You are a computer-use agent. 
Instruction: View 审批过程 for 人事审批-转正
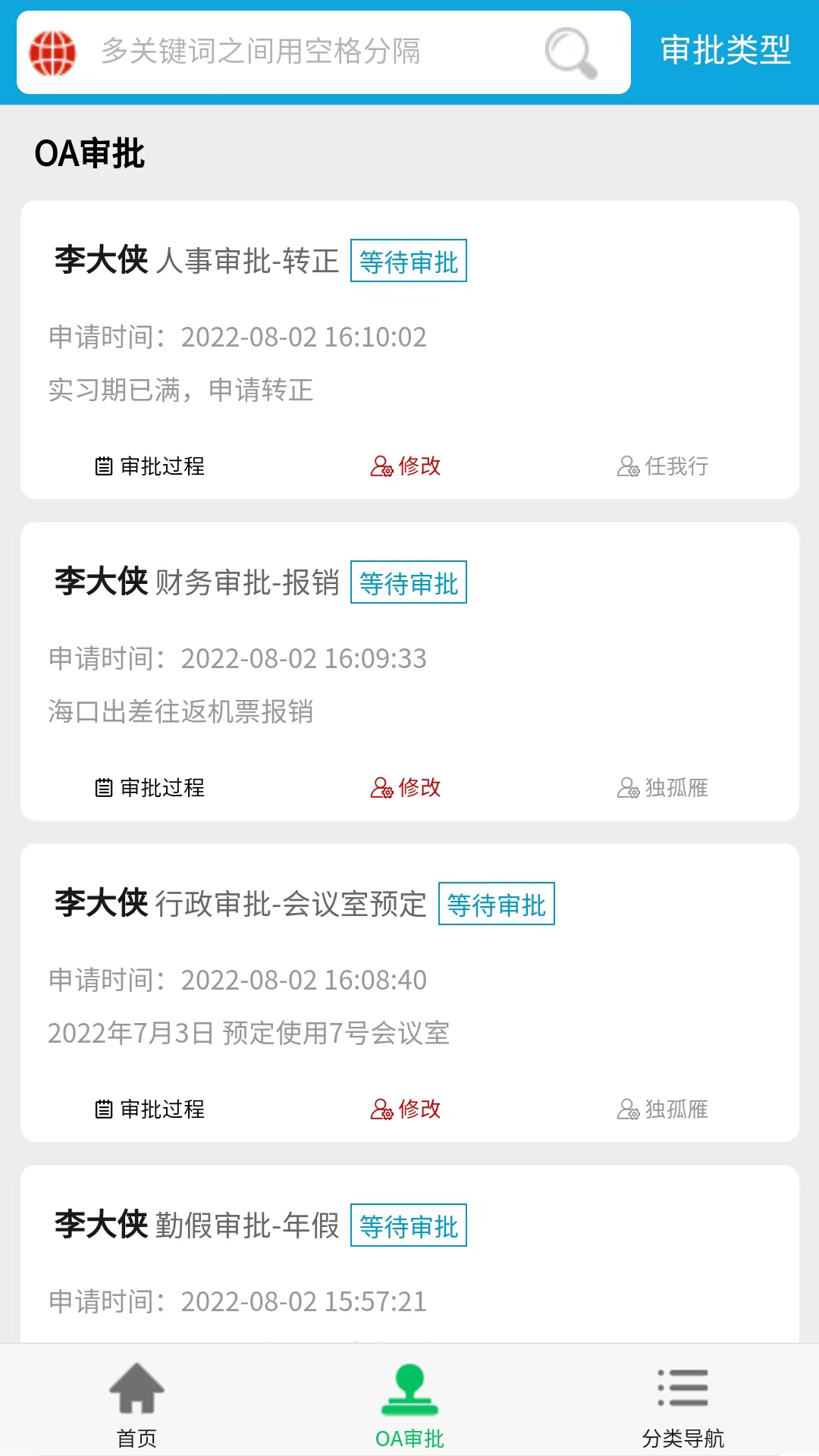(x=150, y=466)
